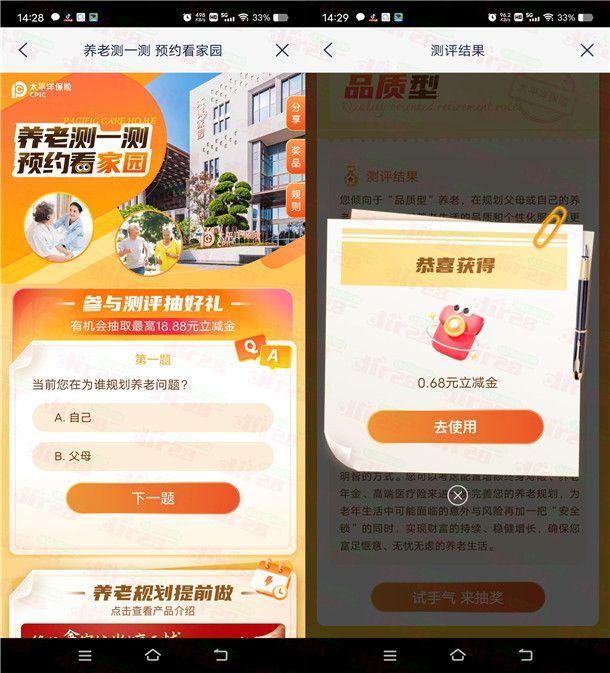Select answer A. 自己

(152, 417)
